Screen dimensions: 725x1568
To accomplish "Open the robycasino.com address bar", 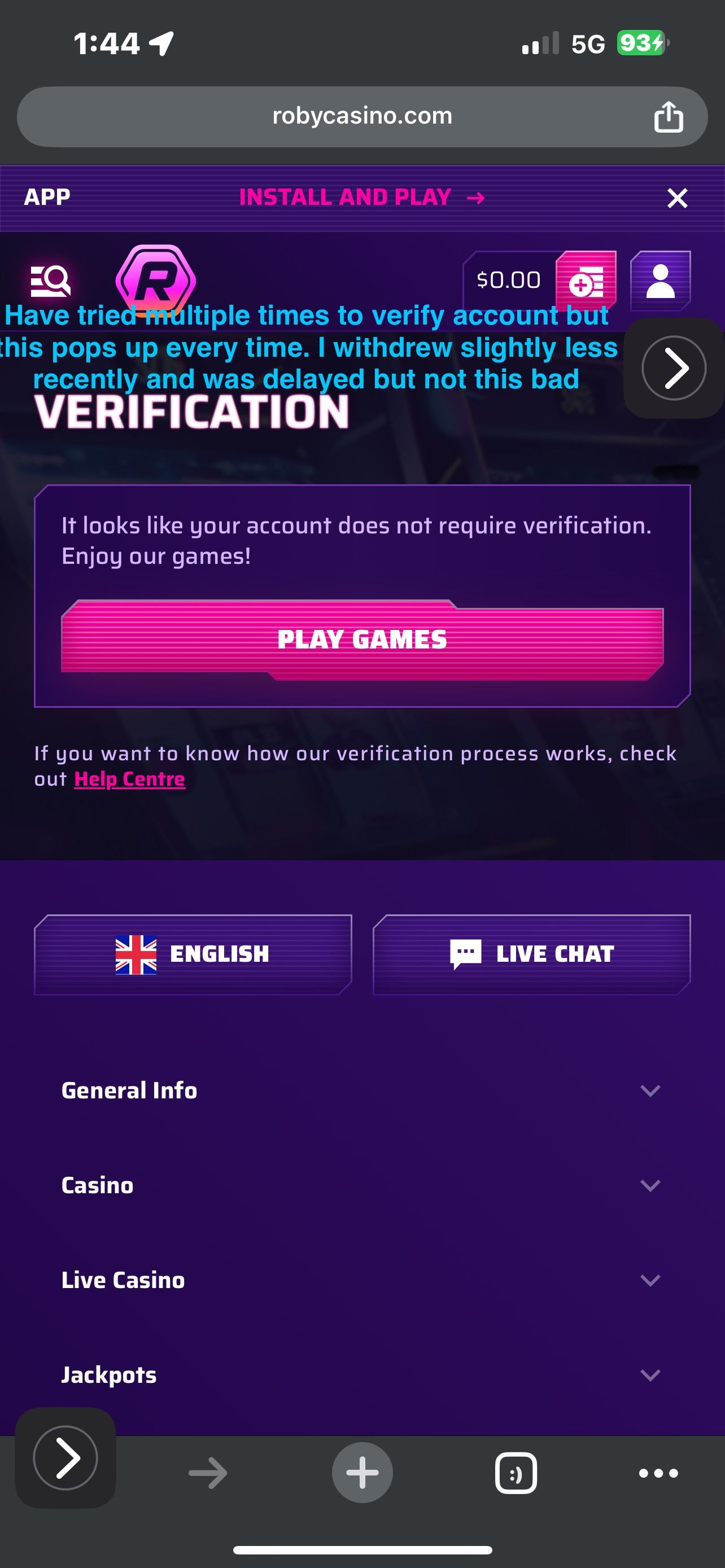I will (x=361, y=116).
